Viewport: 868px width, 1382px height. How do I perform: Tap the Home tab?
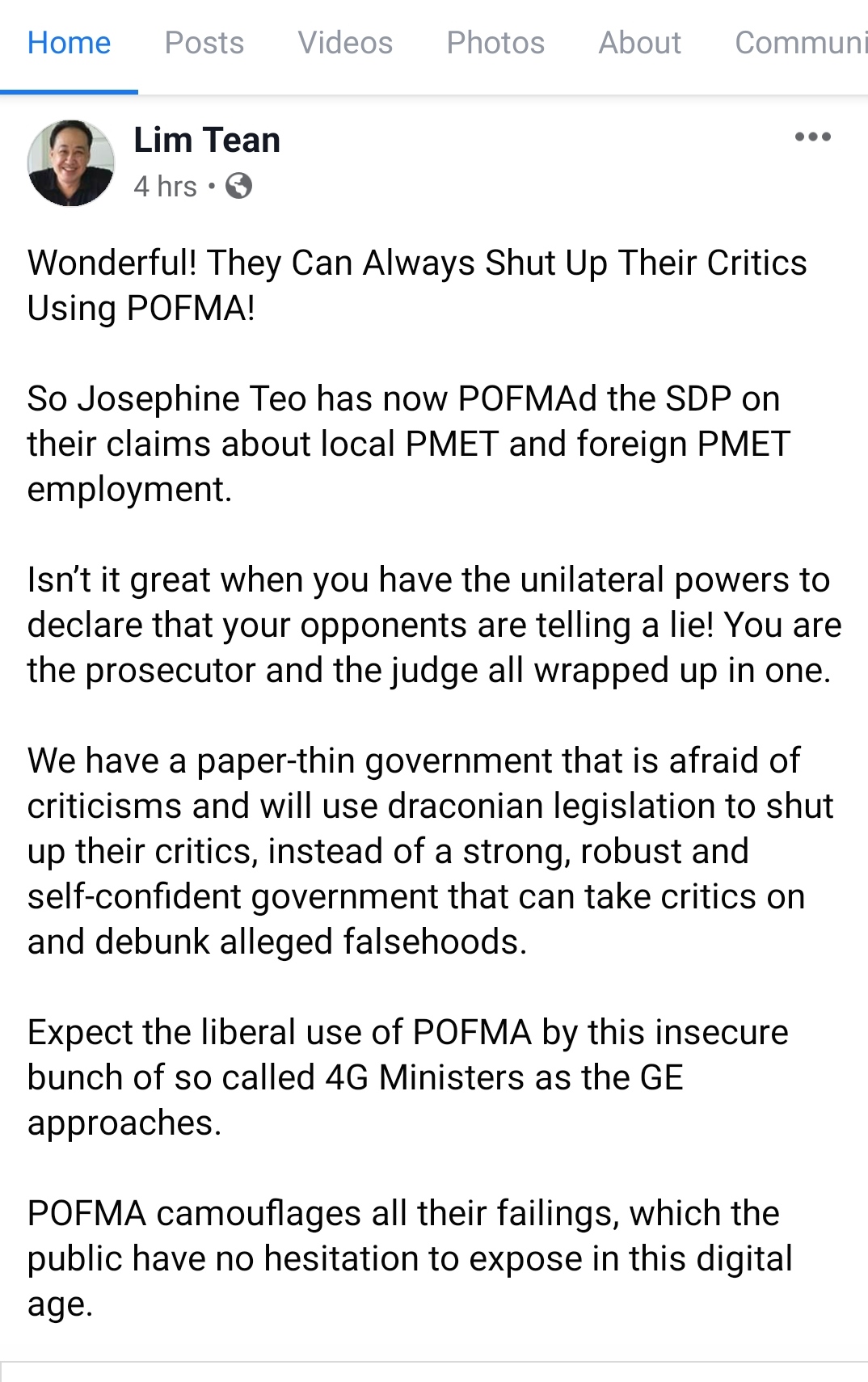[x=69, y=43]
